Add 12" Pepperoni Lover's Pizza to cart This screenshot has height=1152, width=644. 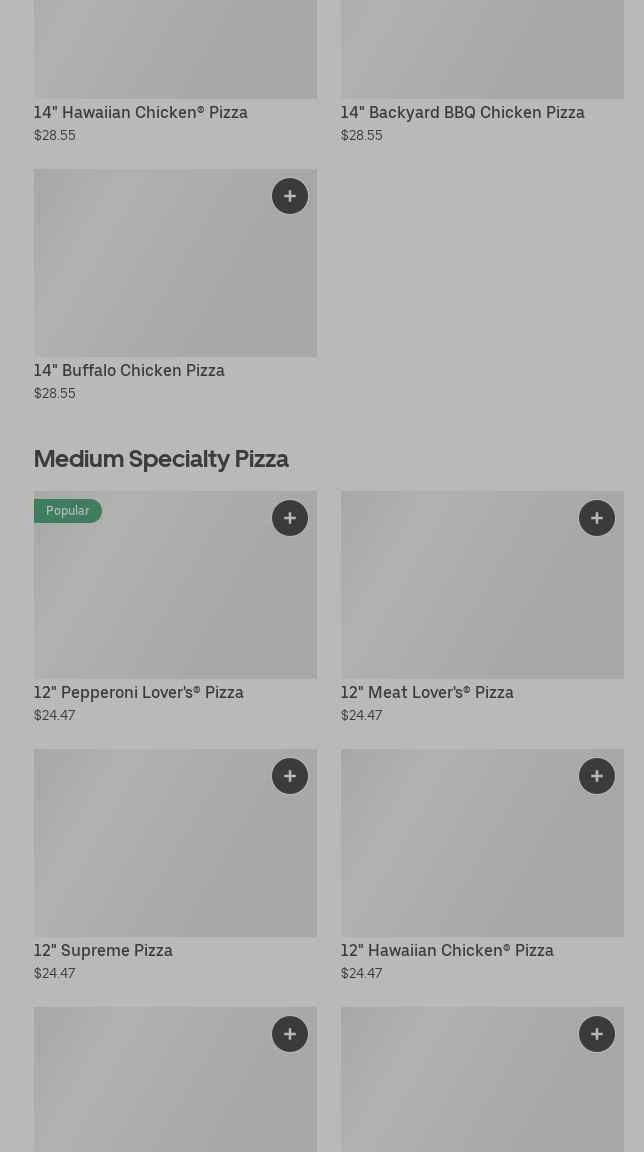coord(290,518)
